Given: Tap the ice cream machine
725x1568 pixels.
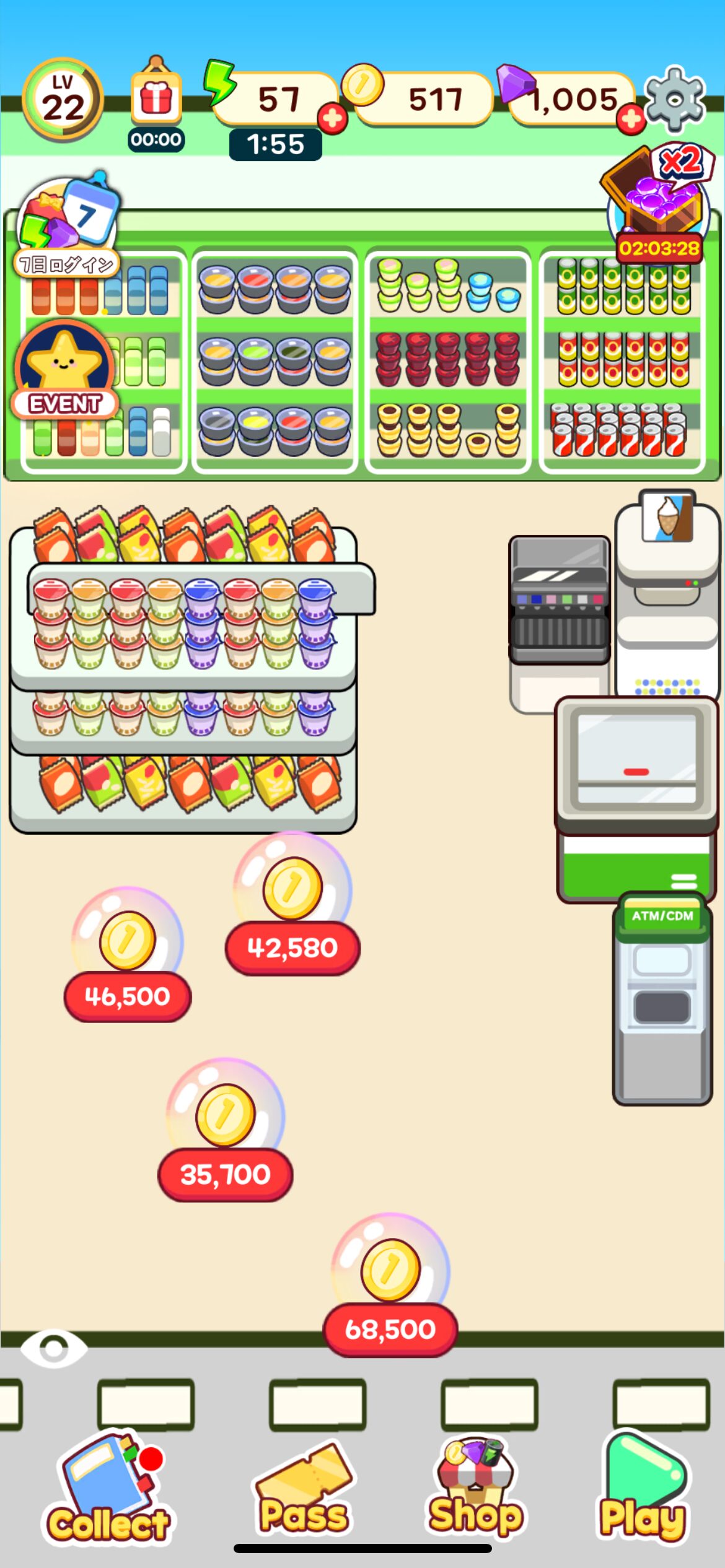Looking at the screenshot, I should click(x=666, y=588).
